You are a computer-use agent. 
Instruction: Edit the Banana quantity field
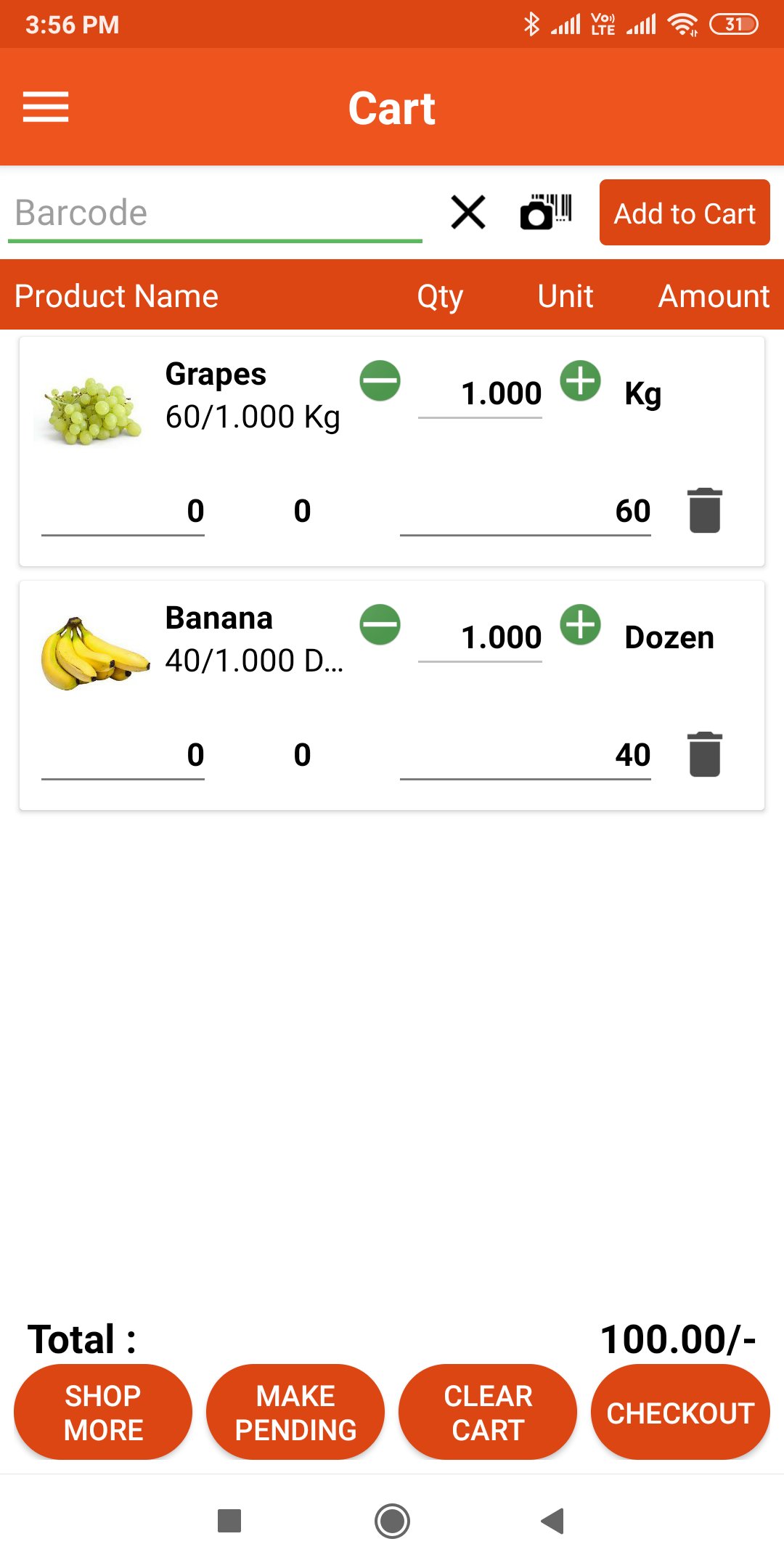coord(481,637)
